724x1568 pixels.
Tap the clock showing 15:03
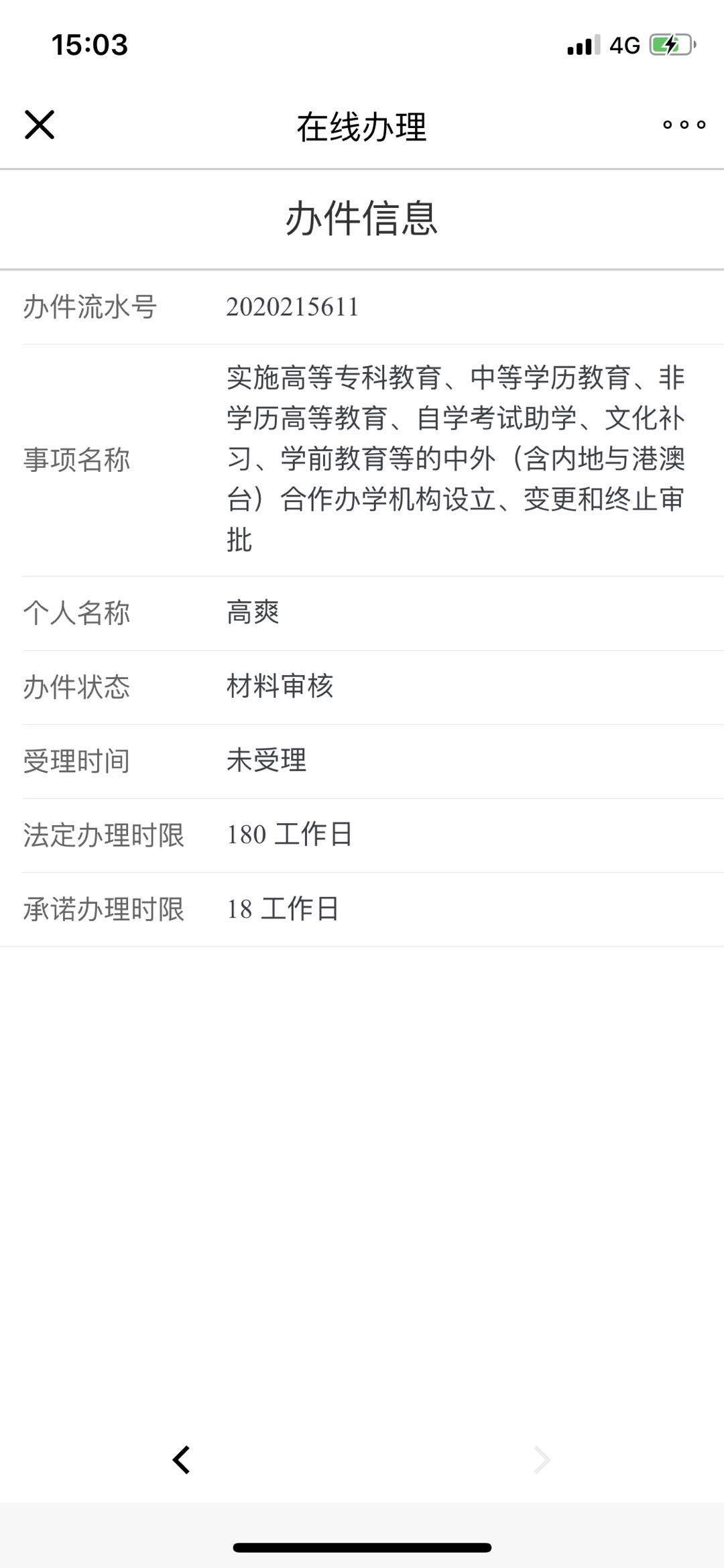coord(88,45)
